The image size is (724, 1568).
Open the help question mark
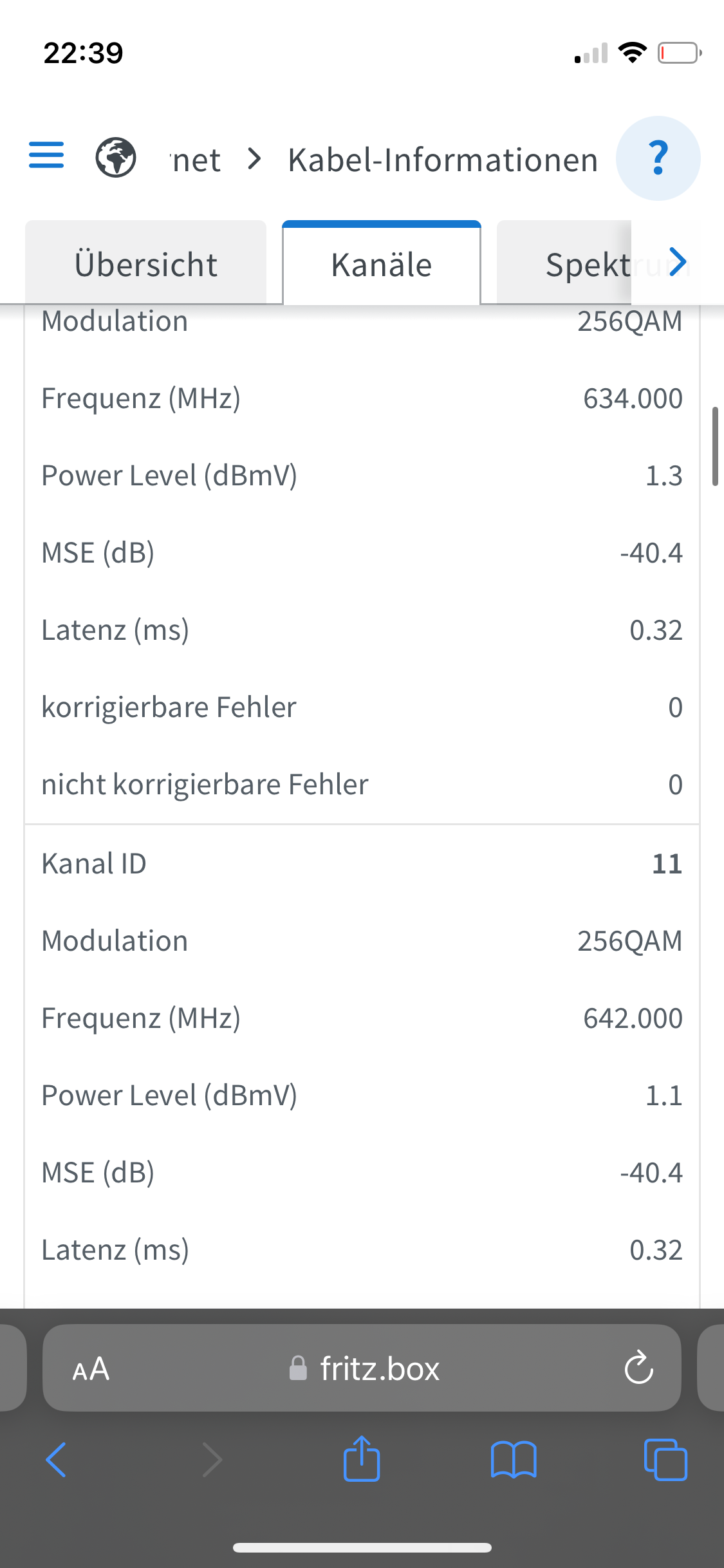point(658,158)
